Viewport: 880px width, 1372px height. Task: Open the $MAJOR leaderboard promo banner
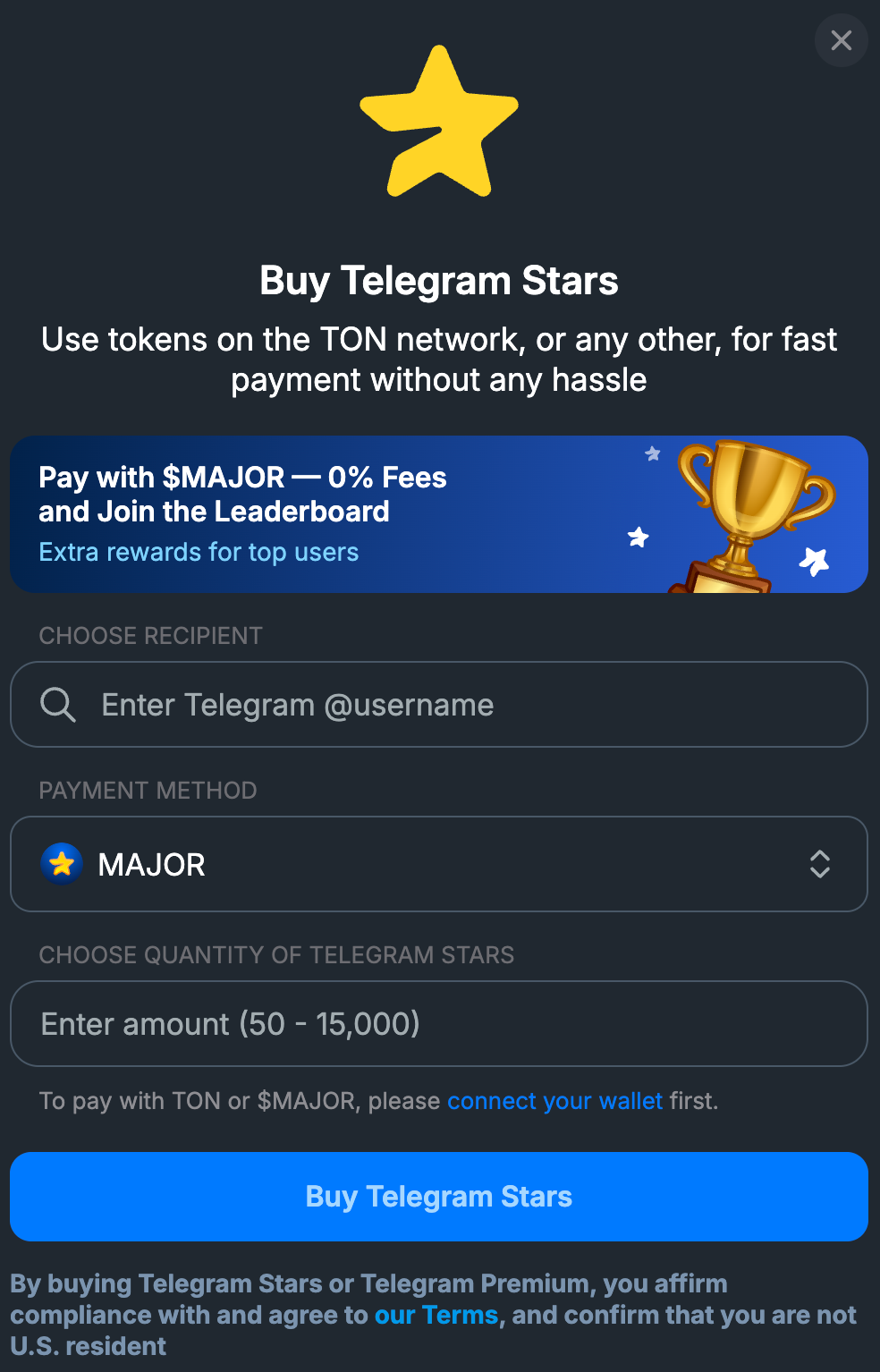pyautogui.click(x=439, y=514)
